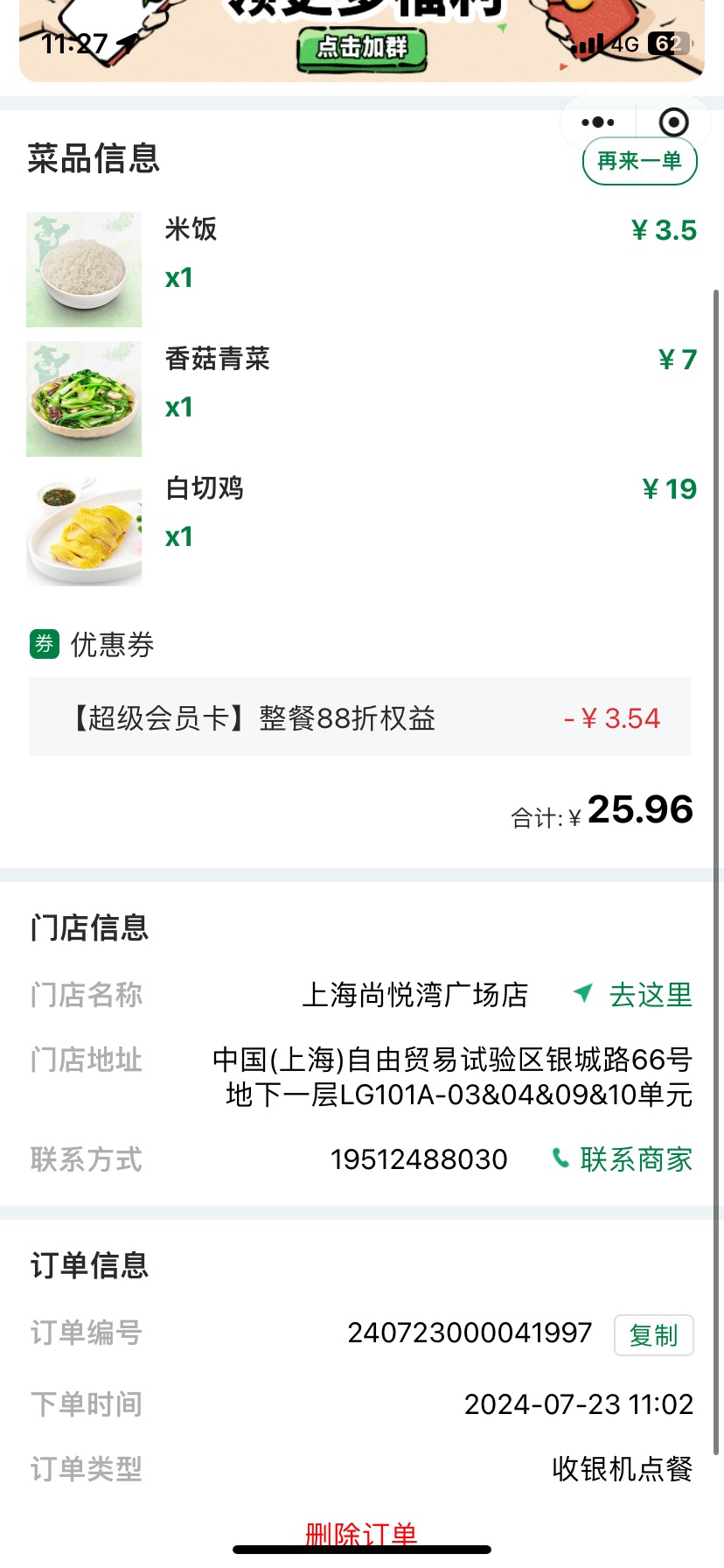Close the mini program with the circle icon
Image resolution: width=724 pixels, height=1568 pixels.
coord(673,122)
